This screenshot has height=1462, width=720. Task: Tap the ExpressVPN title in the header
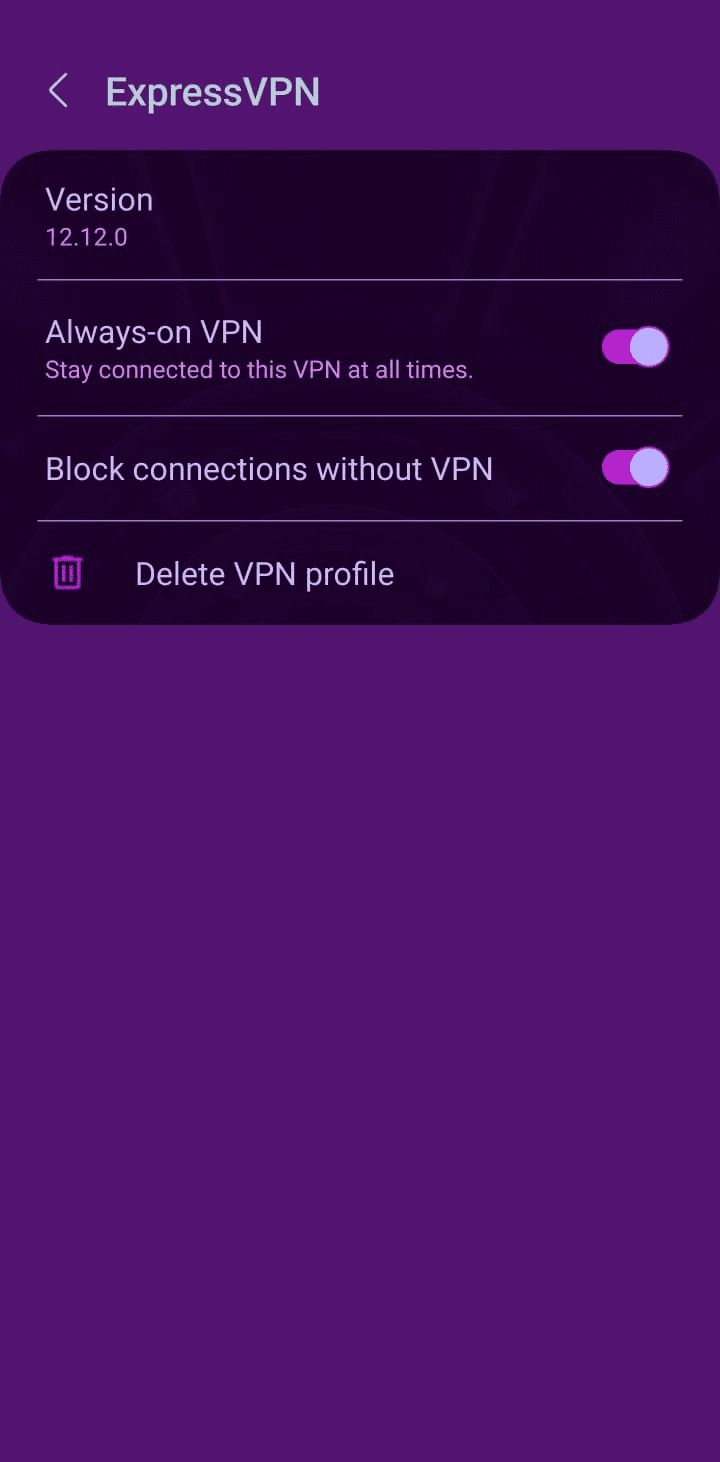point(212,91)
